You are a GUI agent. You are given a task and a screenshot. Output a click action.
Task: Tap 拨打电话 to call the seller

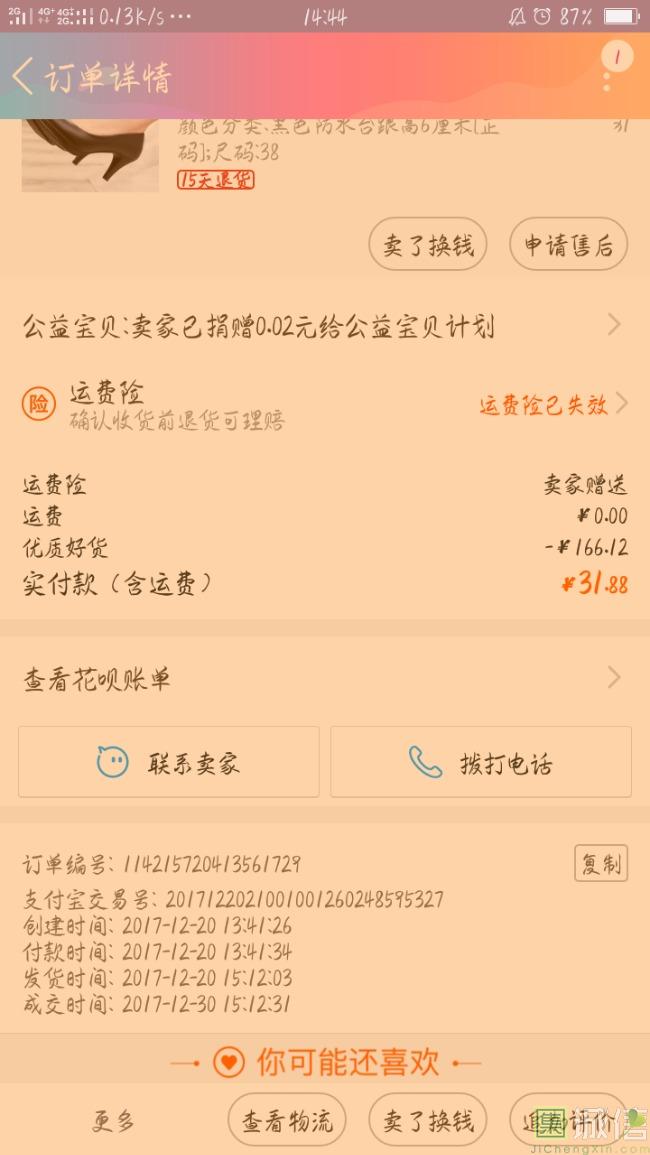tap(481, 763)
